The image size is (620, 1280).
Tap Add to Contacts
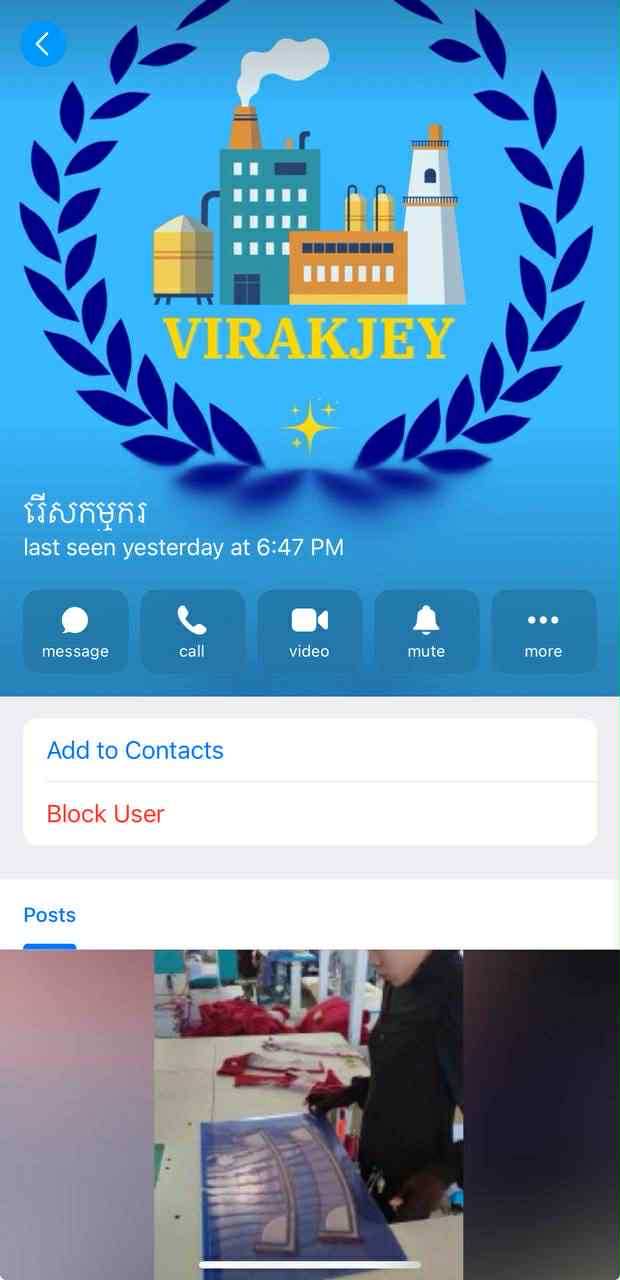tap(135, 750)
